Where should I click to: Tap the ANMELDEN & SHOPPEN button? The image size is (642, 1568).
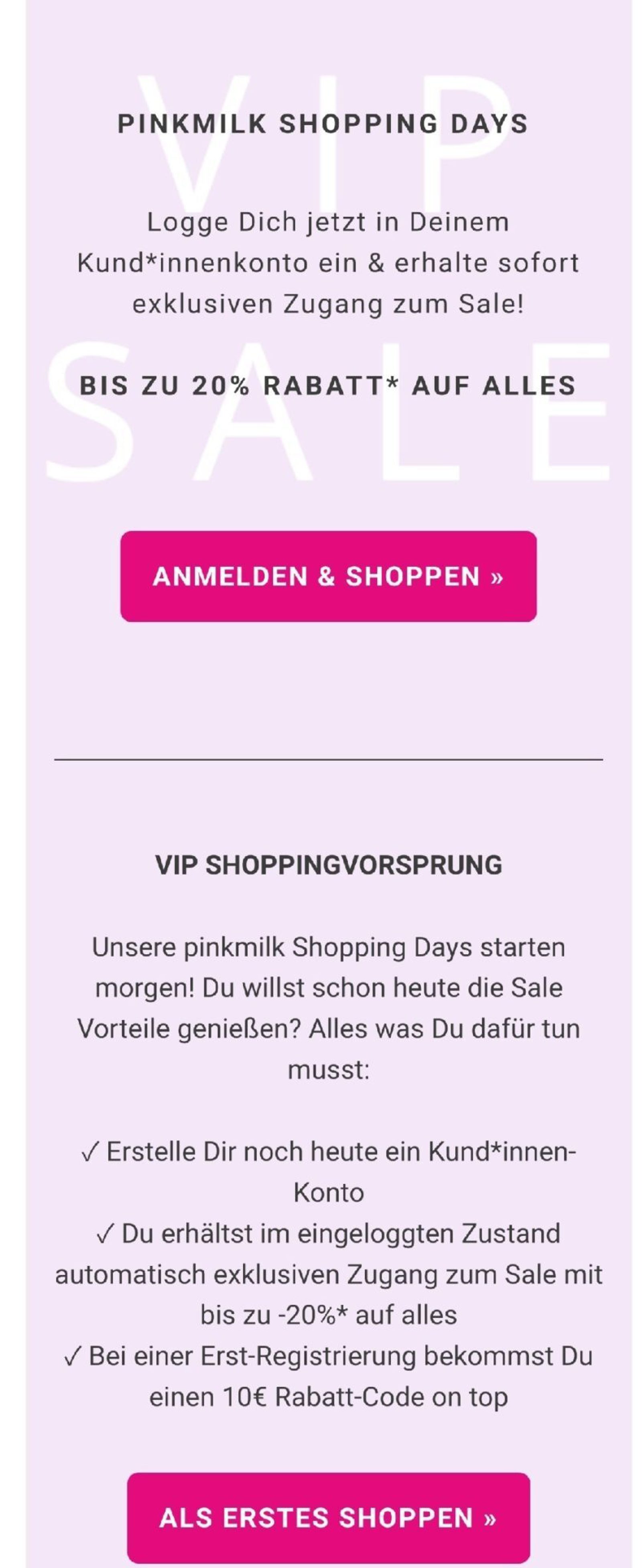tap(328, 576)
